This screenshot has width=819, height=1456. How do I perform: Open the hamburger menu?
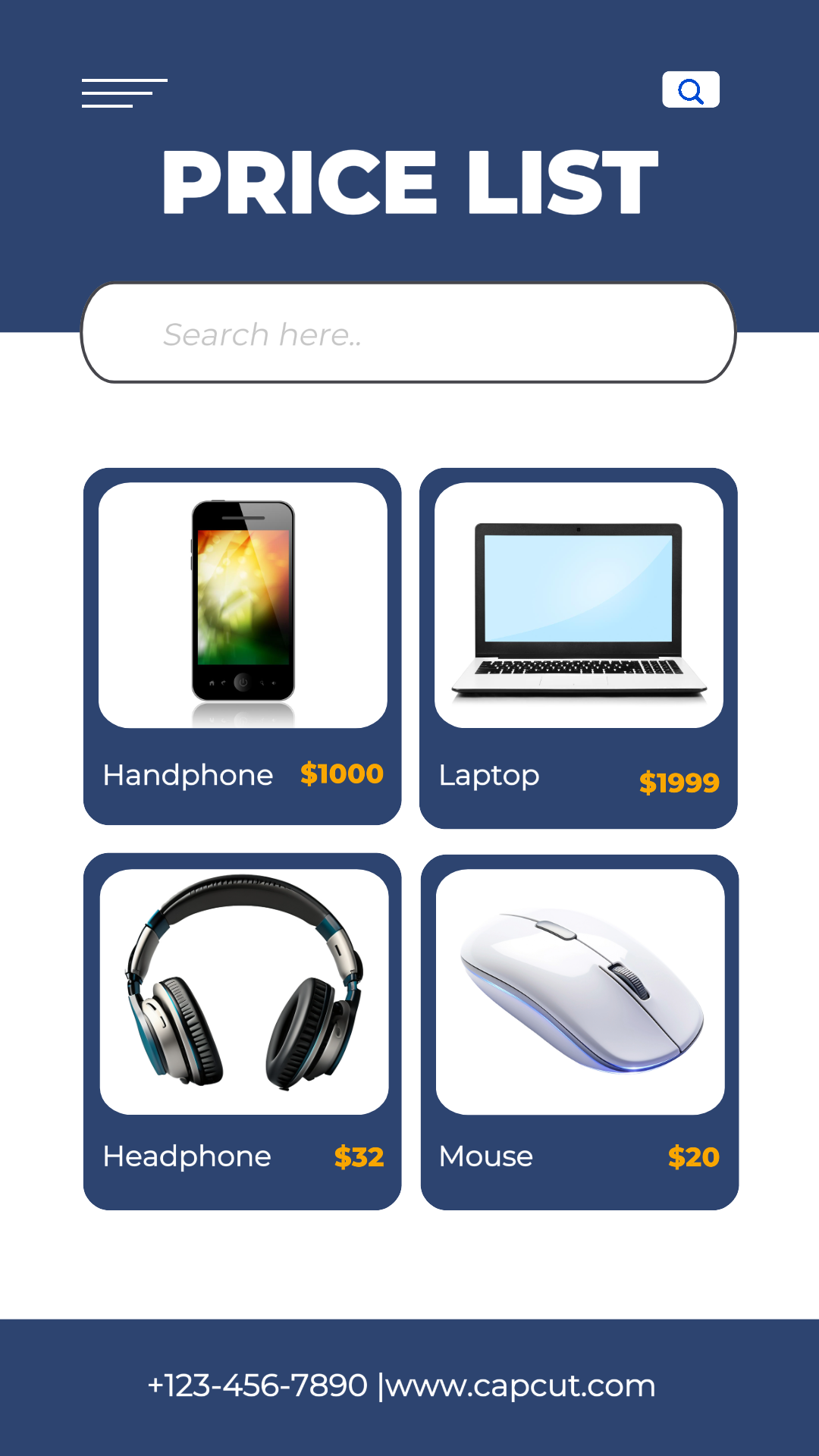(124, 90)
